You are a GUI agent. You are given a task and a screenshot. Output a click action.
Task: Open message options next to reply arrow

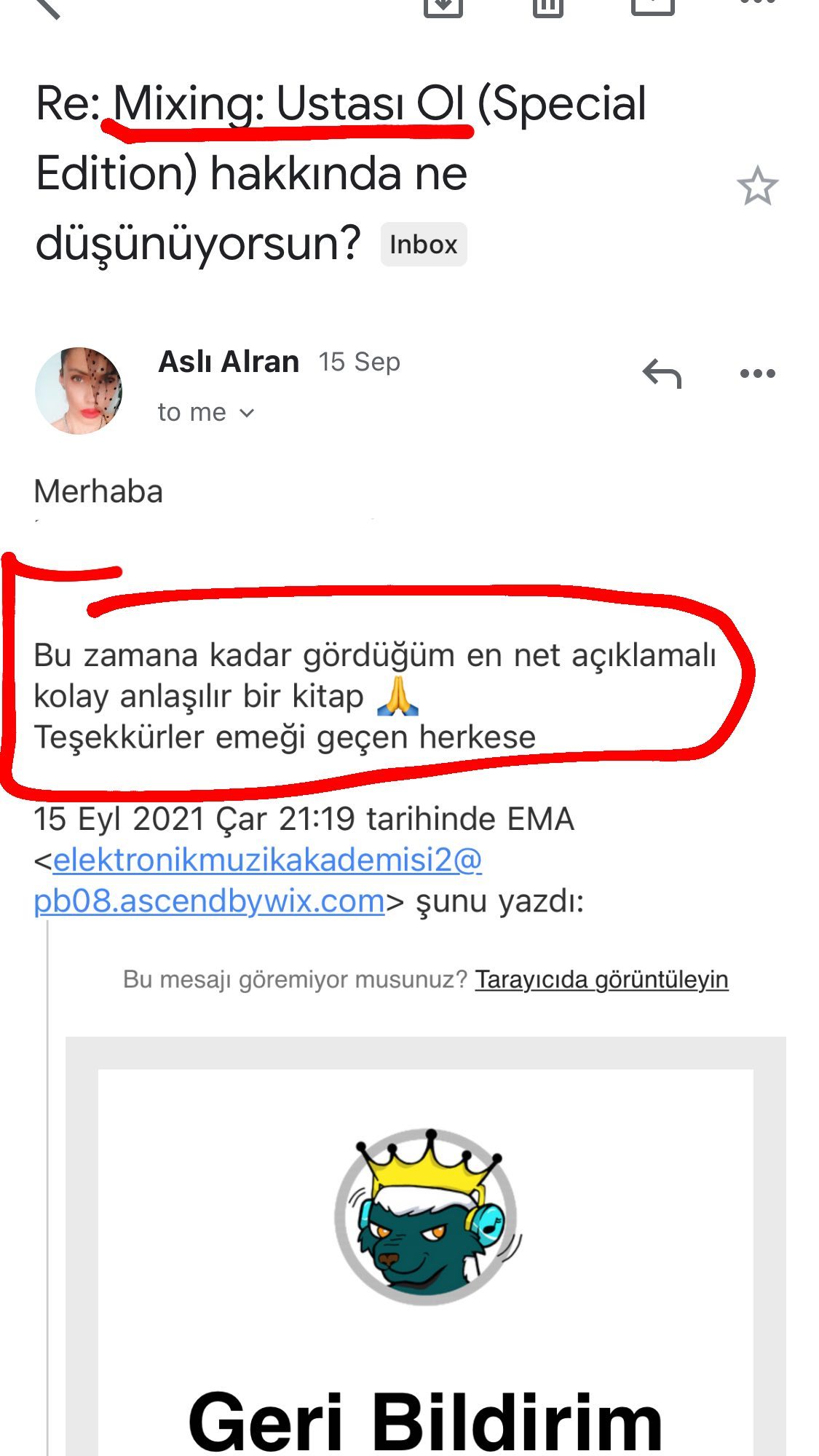coord(757,373)
